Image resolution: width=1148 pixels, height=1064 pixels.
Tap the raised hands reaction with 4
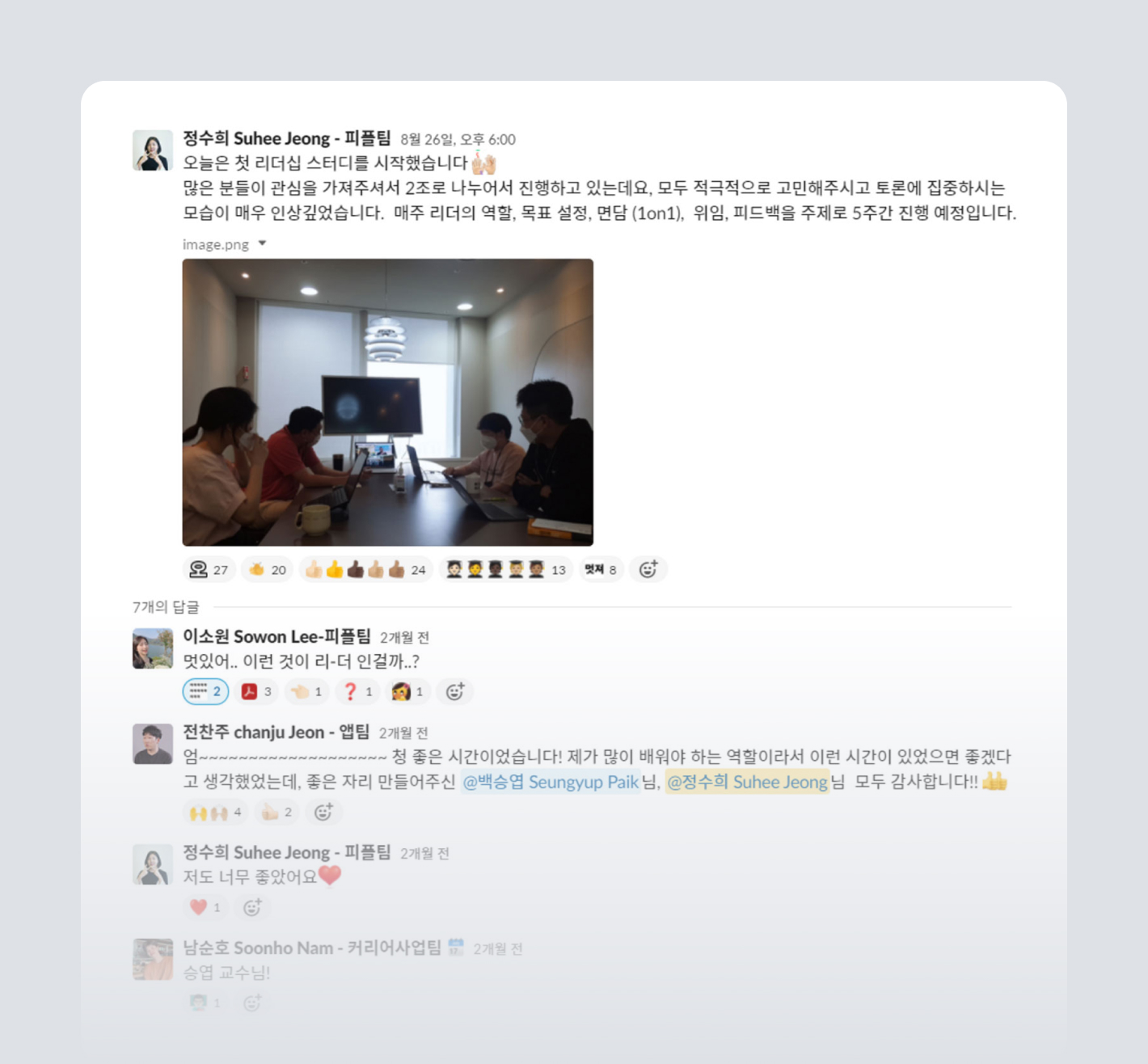pos(215,812)
